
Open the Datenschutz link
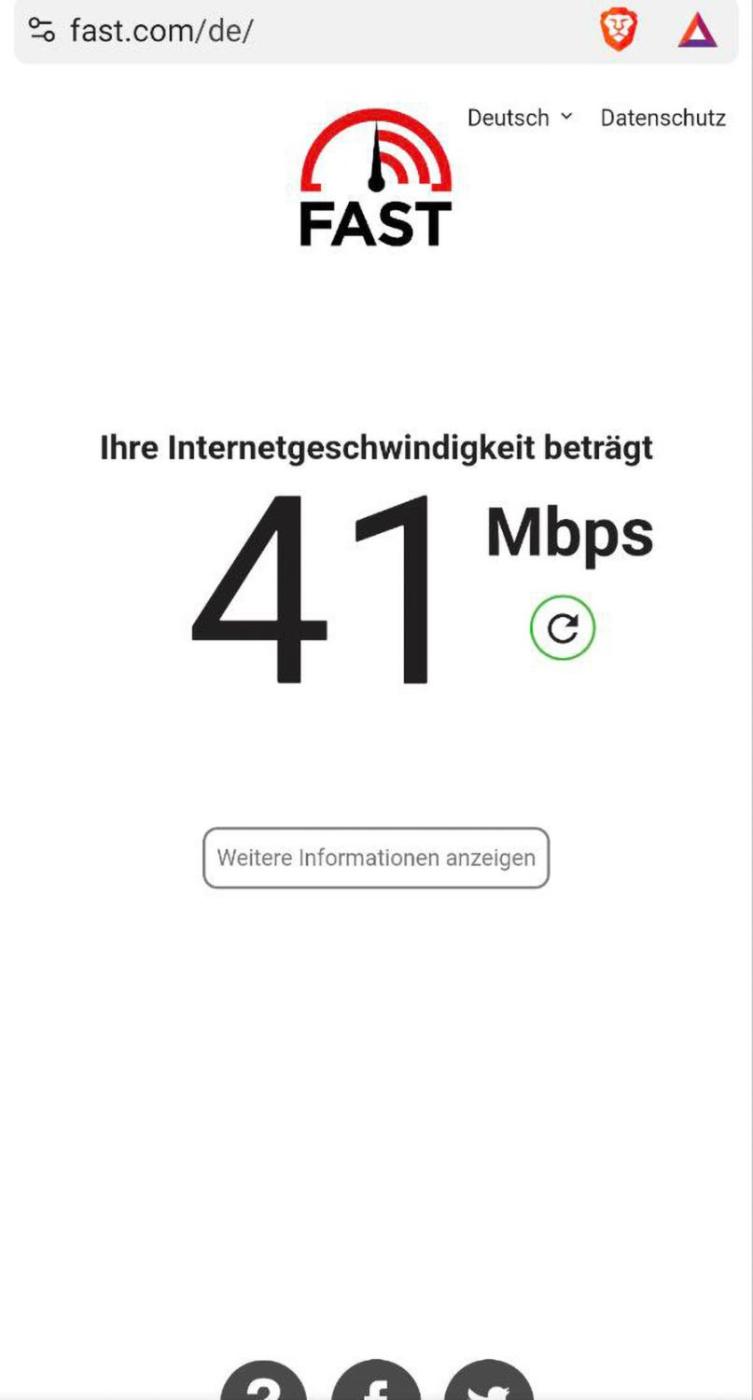pyautogui.click(x=662, y=117)
